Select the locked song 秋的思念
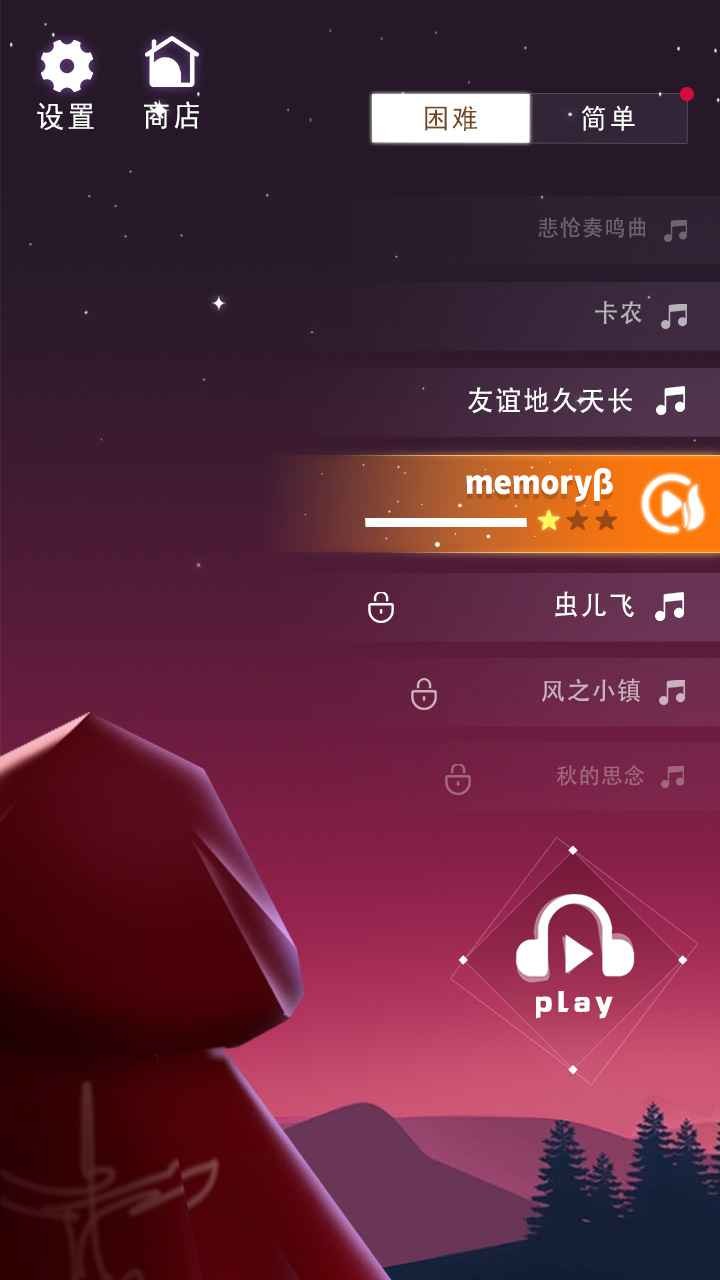This screenshot has width=720, height=1280. [600, 776]
